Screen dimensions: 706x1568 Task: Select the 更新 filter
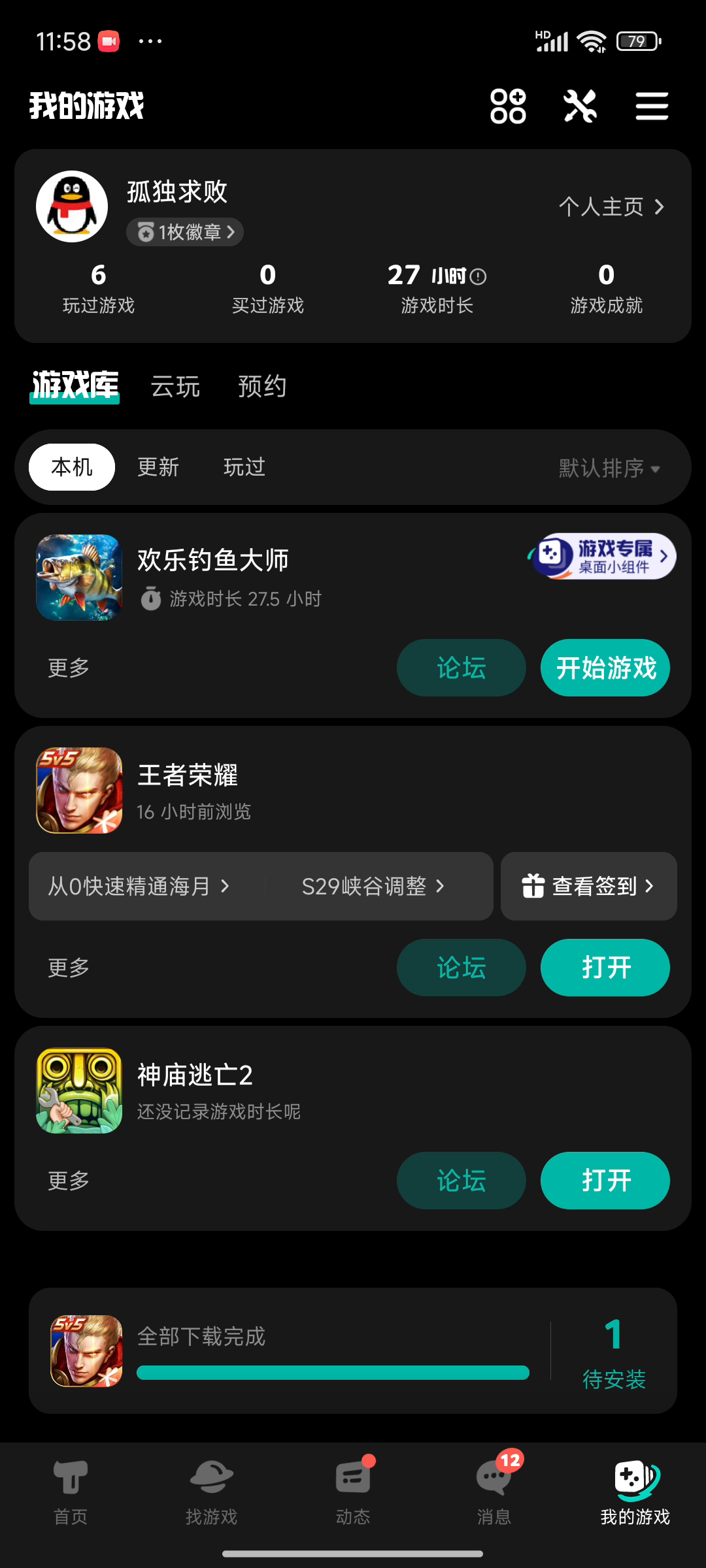point(158,467)
